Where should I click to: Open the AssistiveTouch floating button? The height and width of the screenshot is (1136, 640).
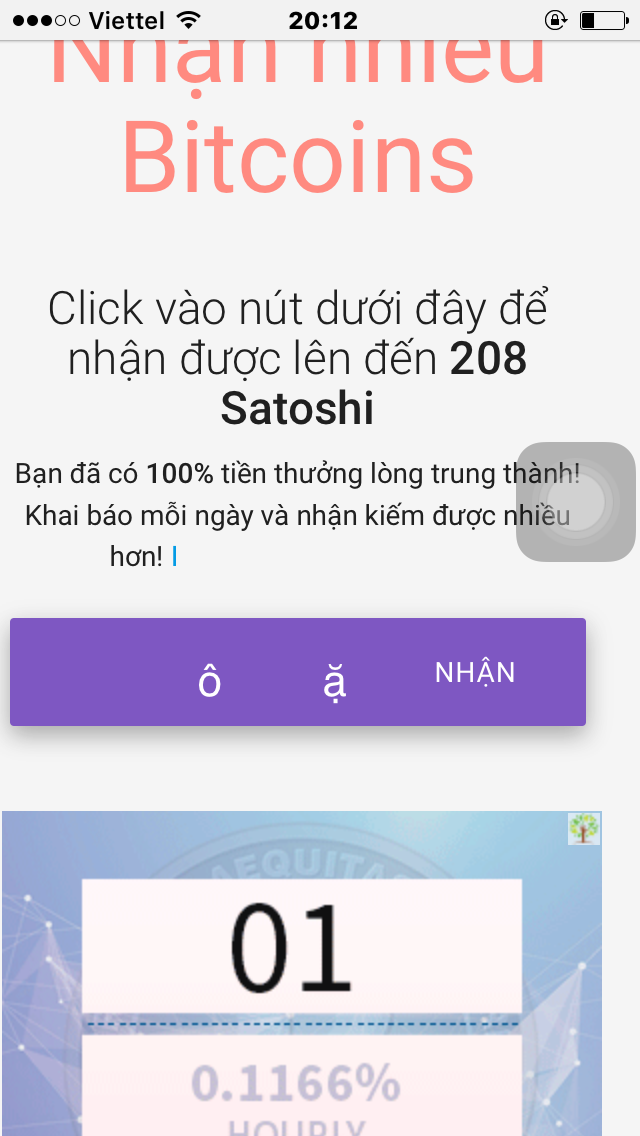click(576, 502)
